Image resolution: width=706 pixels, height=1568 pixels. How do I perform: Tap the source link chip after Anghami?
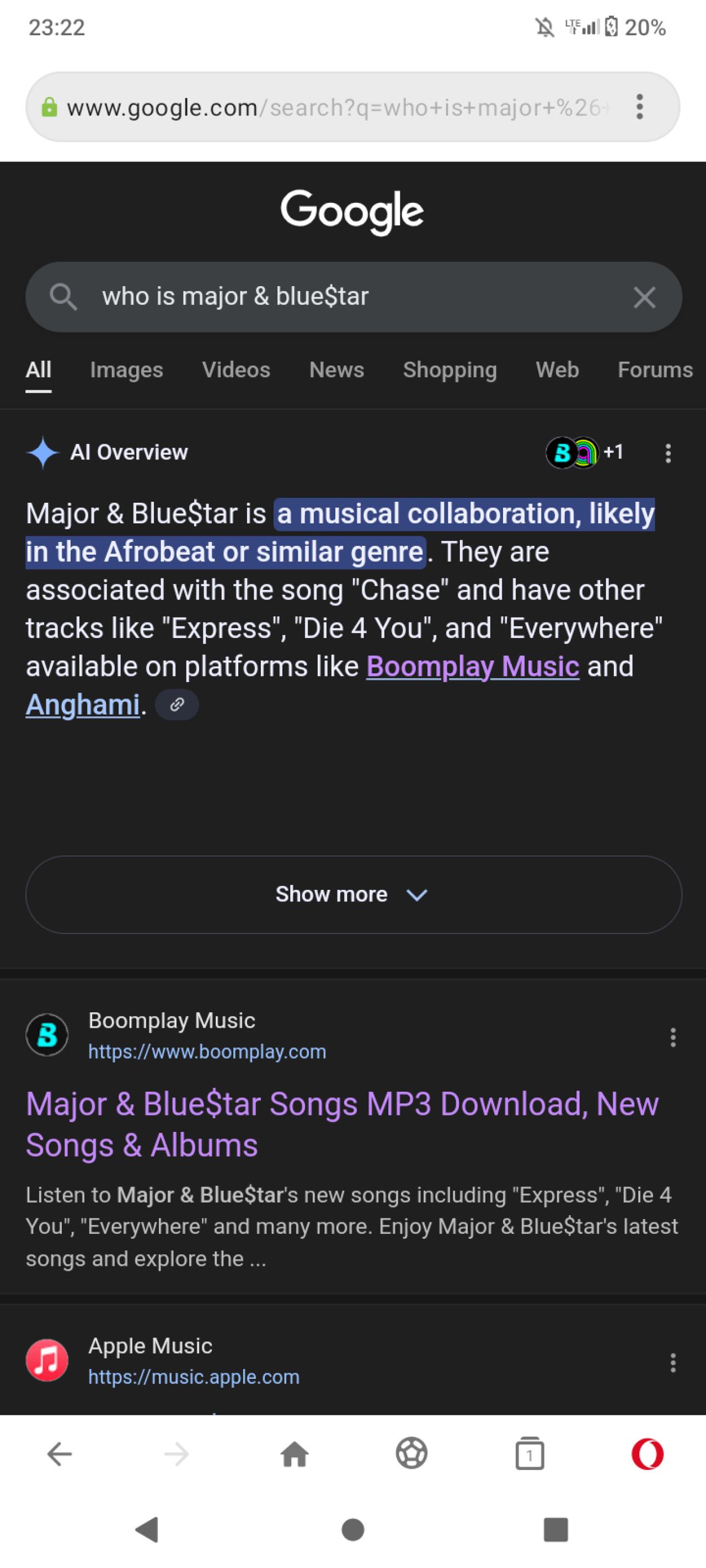coord(176,705)
